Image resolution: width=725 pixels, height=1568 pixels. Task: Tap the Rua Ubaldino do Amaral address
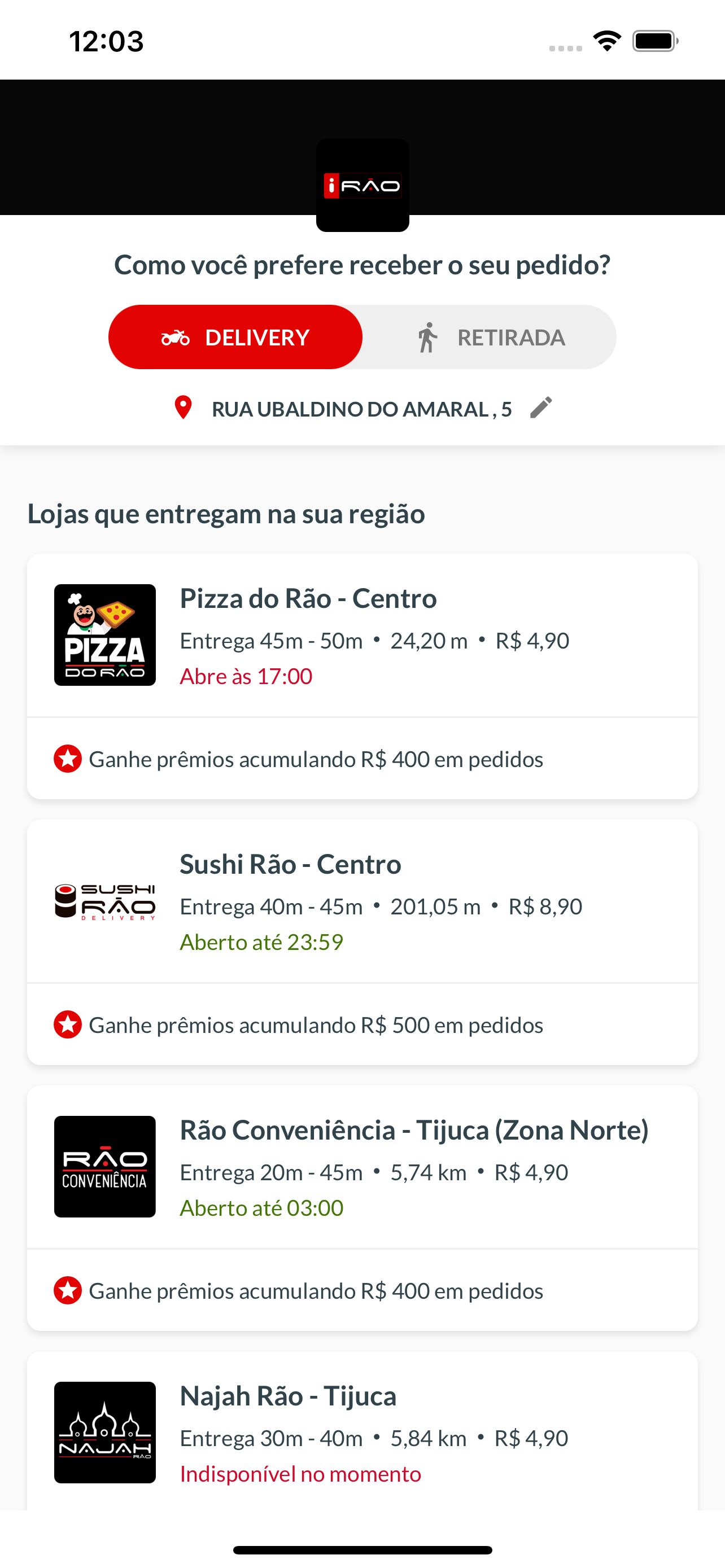361,409
